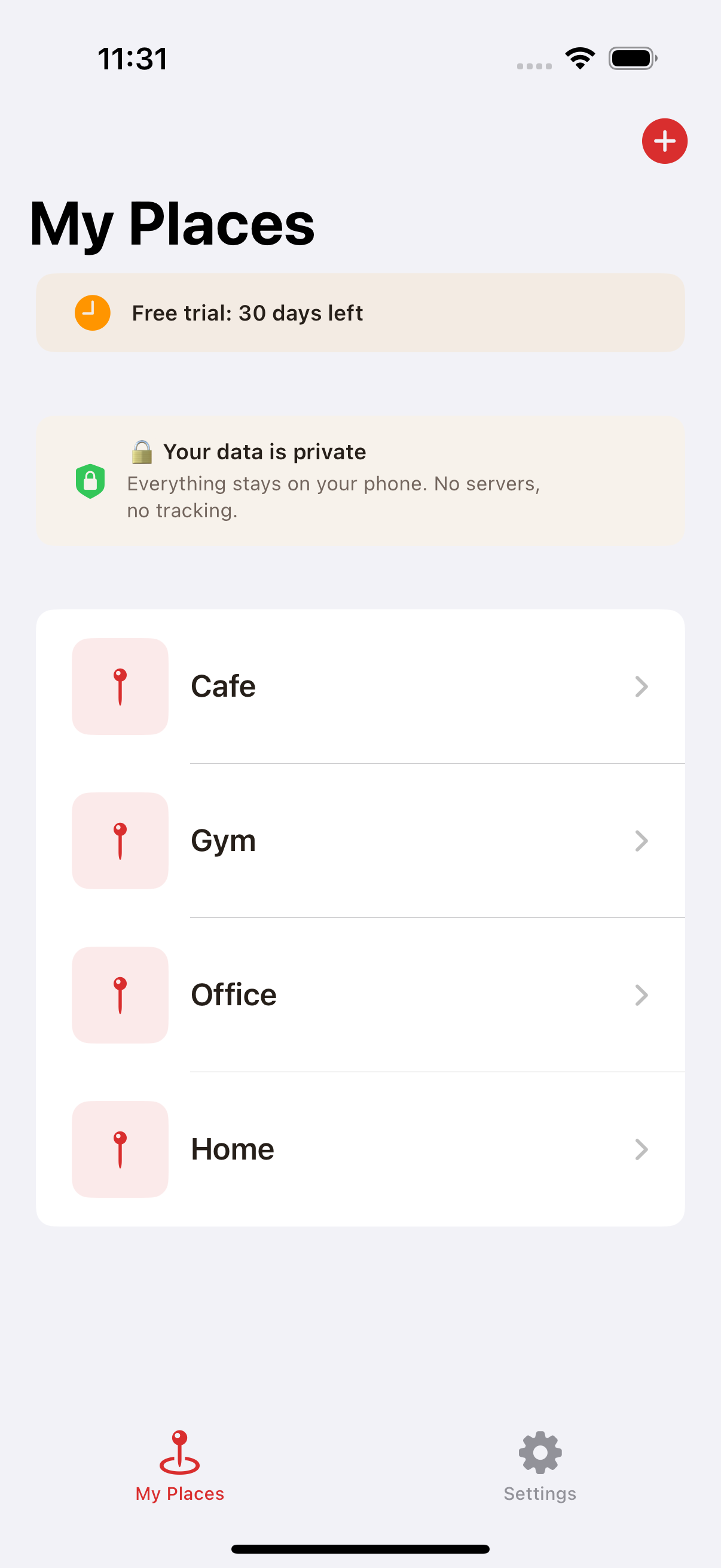Tap the orange clock icon on trial banner
721x1568 pixels.
pos(91,312)
